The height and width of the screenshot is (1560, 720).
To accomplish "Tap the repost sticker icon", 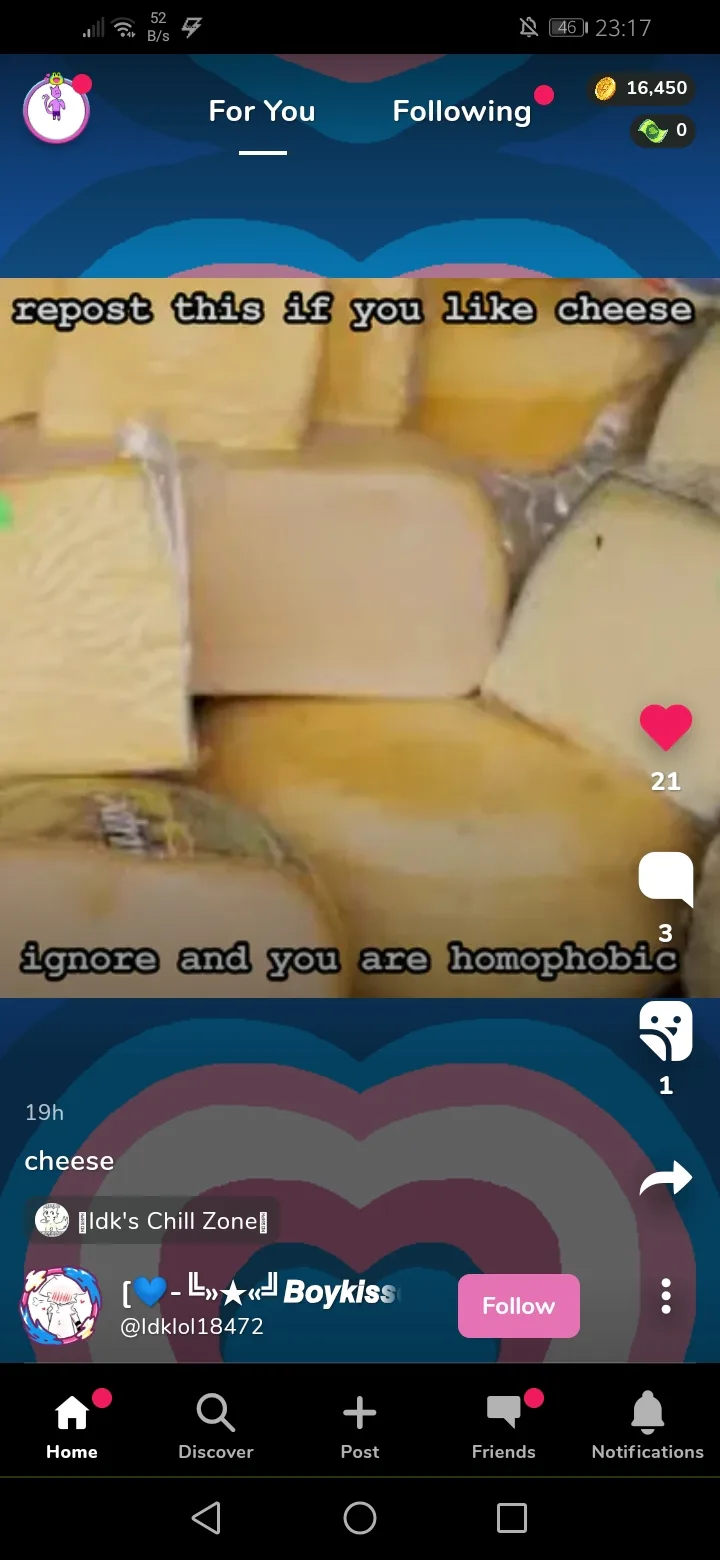I will pyautogui.click(x=665, y=1031).
